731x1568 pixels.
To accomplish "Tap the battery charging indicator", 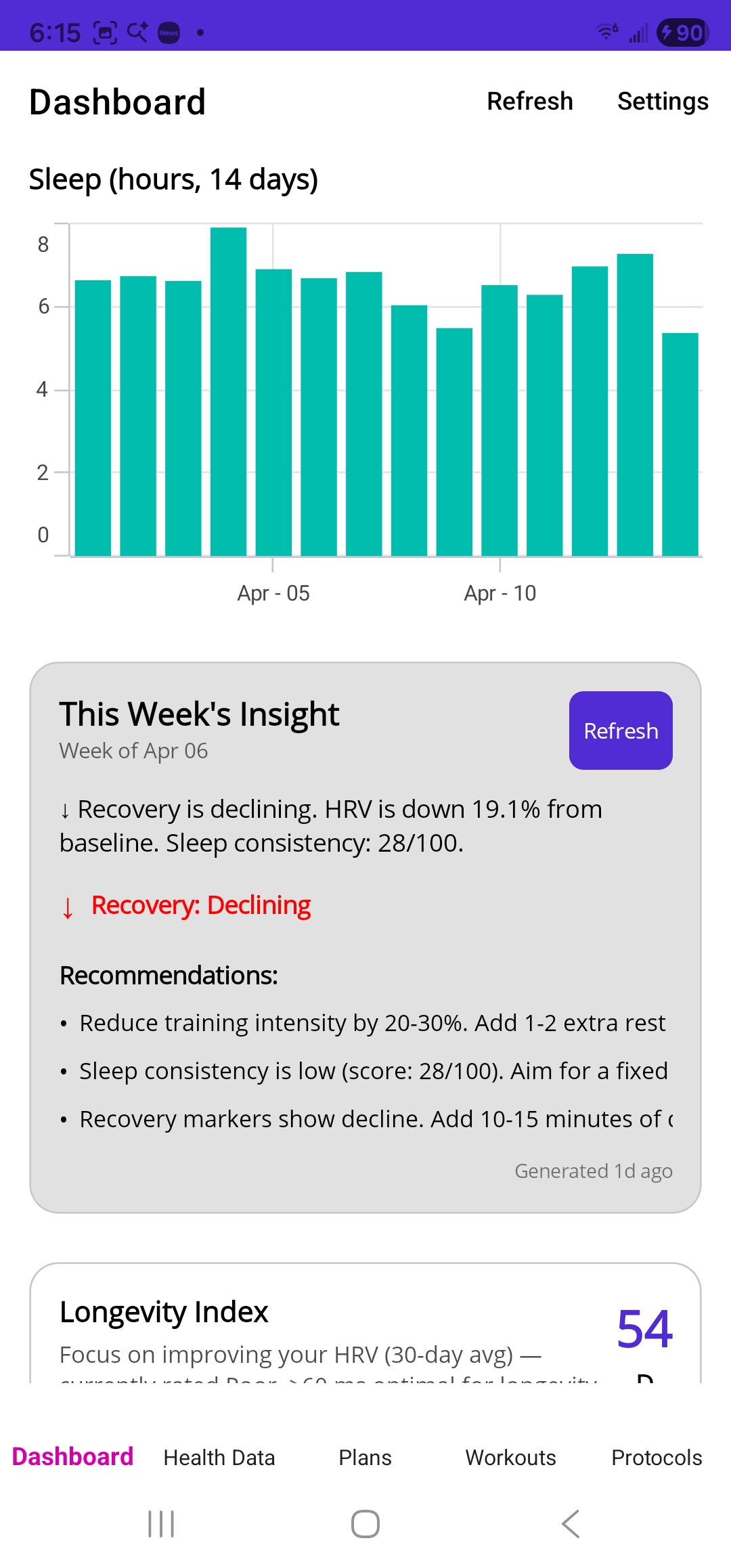I will pos(682,32).
